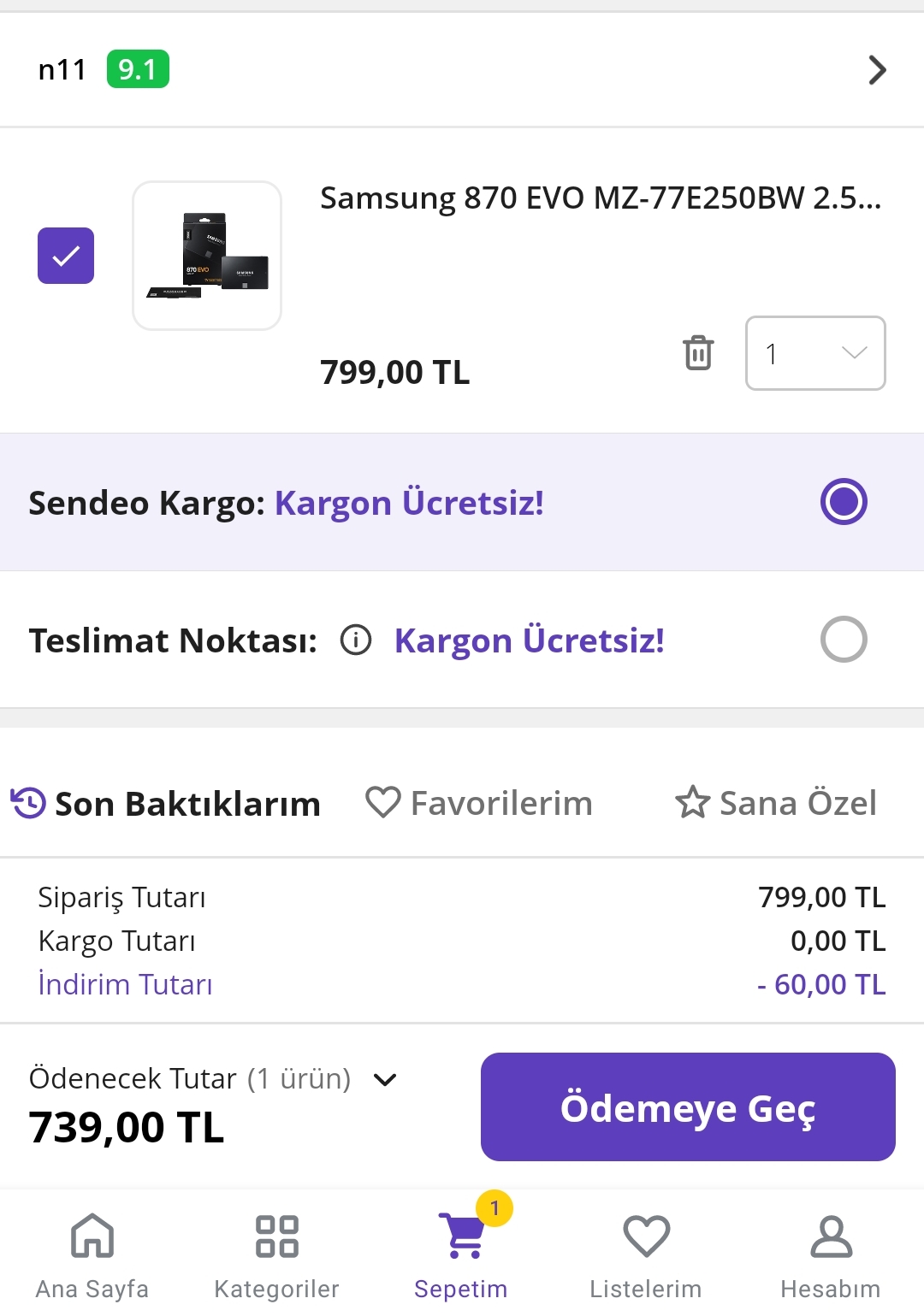Select Sendeo Kargo shipping option
The width and height of the screenshot is (924, 1316).
pyautogui.click(x=844, y=502)
